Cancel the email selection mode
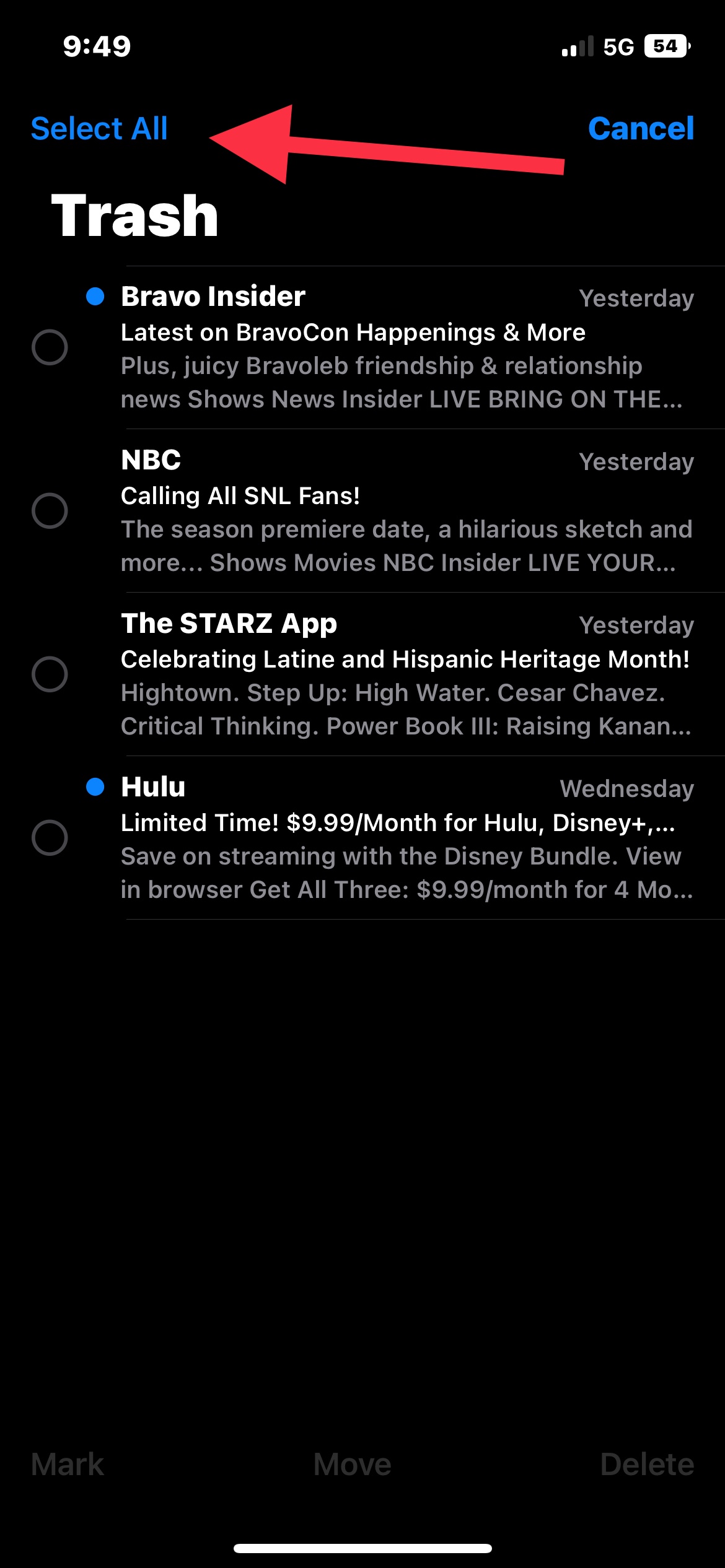Image resolution: width=725 pixels, height=1568 pixels. 641,129
